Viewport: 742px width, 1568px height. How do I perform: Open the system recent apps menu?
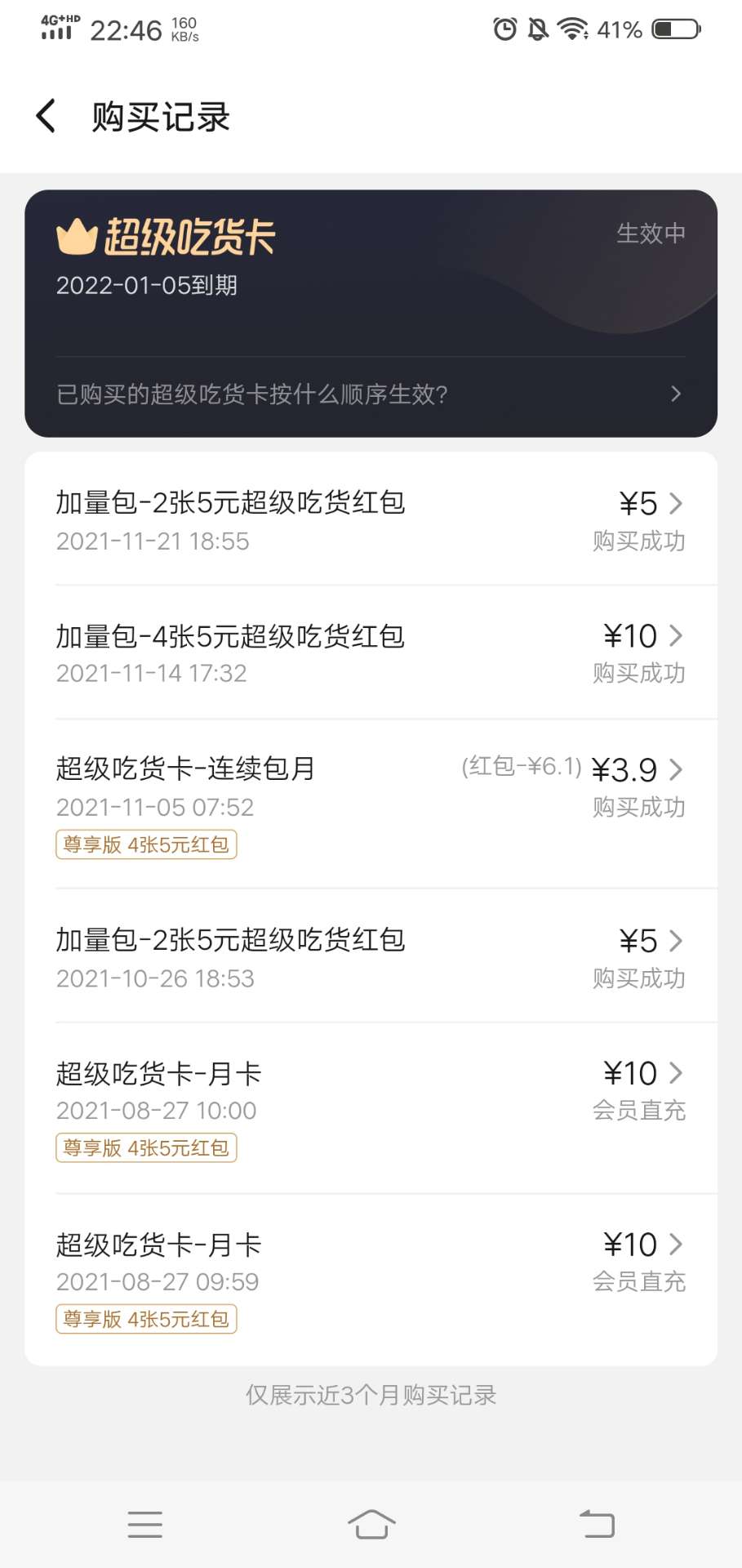[x=145, y=1525]
